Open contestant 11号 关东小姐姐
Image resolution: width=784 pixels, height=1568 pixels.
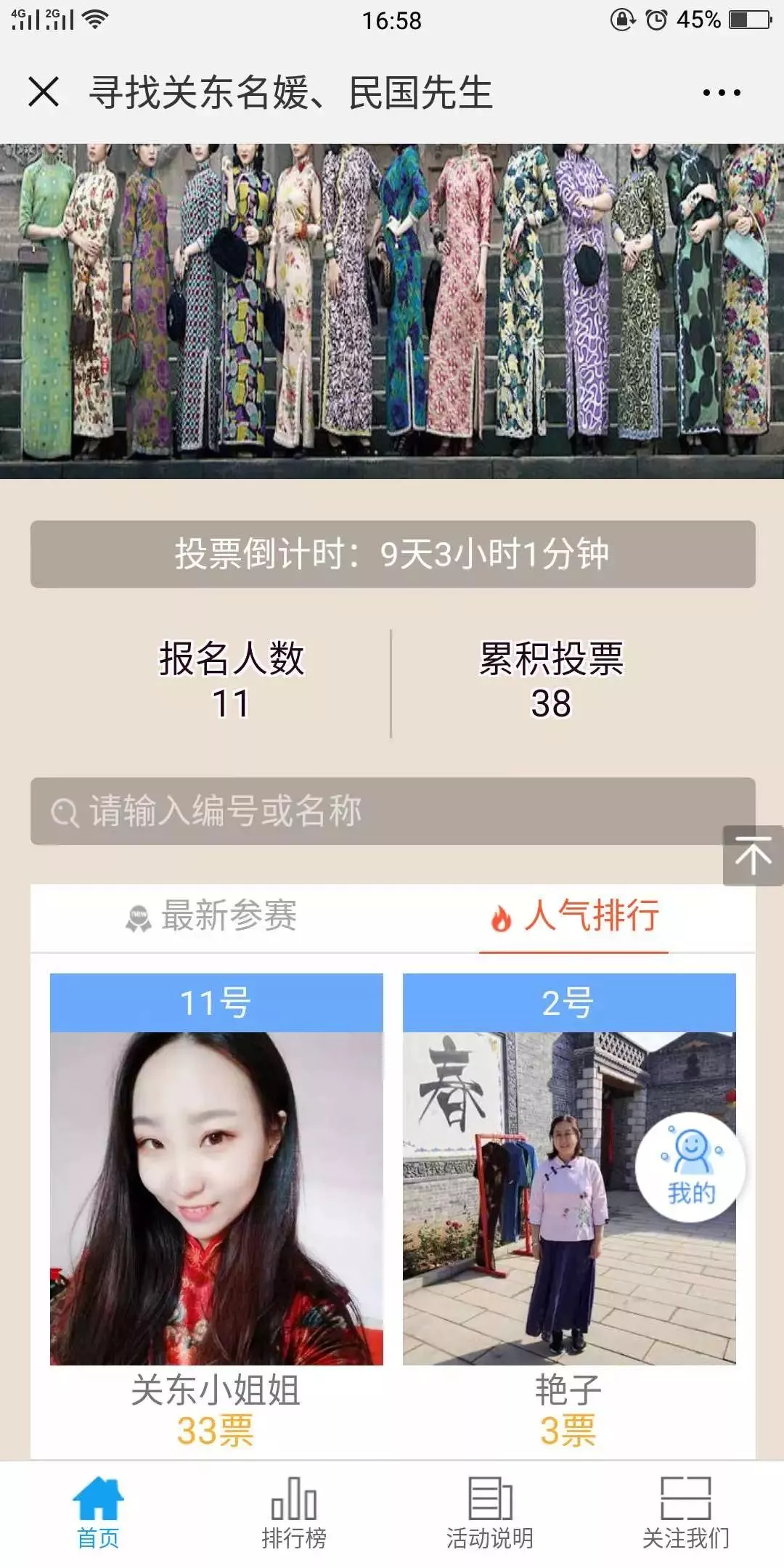point(216,1198)
